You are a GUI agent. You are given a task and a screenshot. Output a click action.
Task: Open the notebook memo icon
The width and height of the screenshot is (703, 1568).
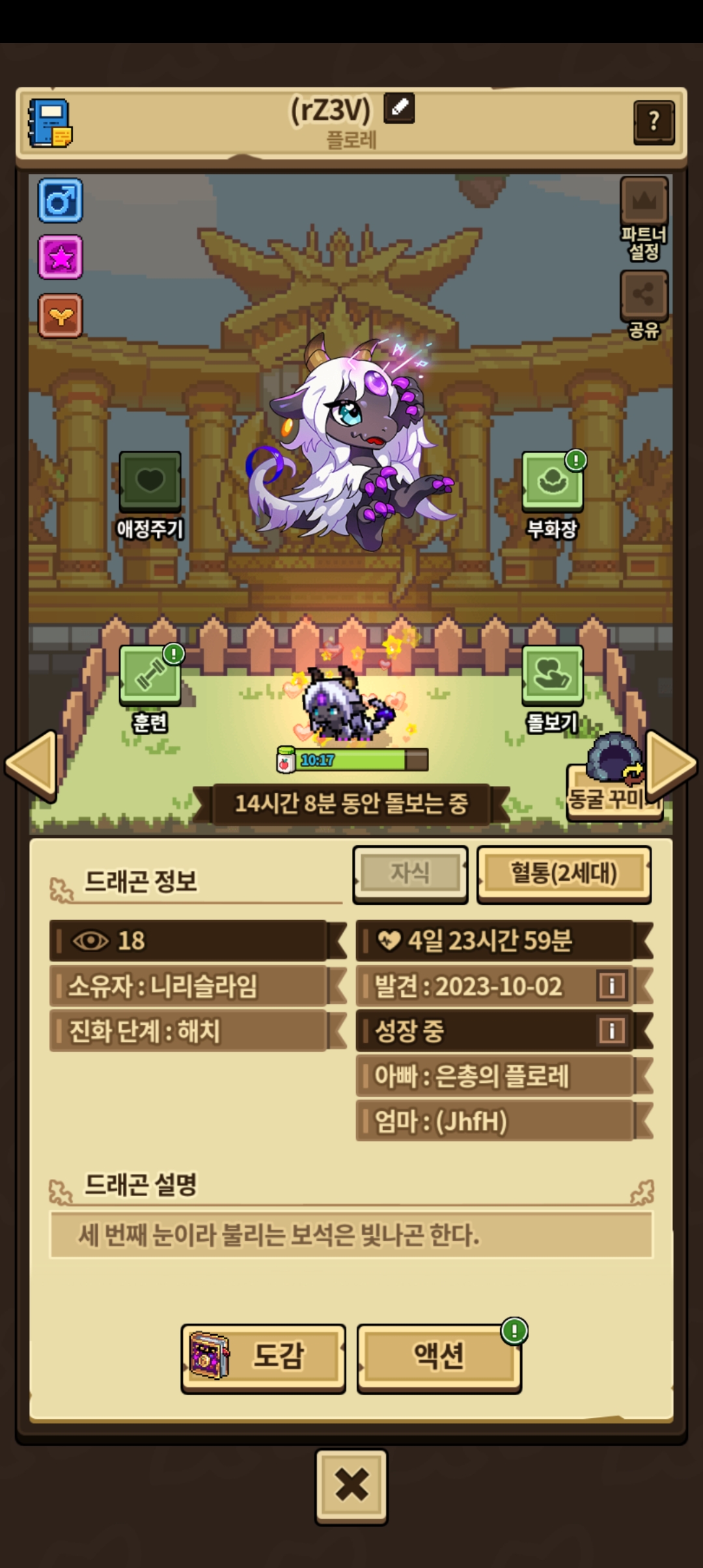[x=50, y=123]
